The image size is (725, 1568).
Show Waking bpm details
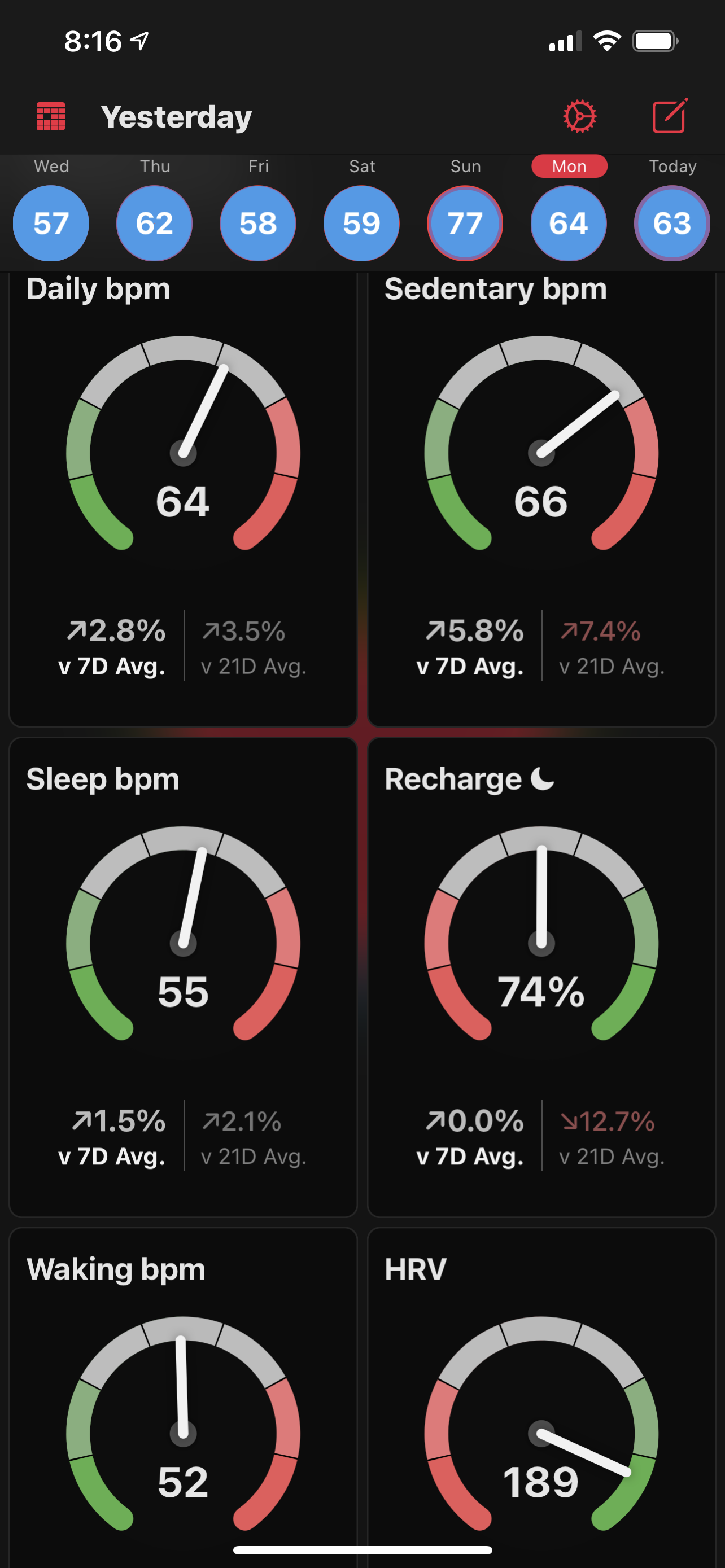(x=182, y=1400)
